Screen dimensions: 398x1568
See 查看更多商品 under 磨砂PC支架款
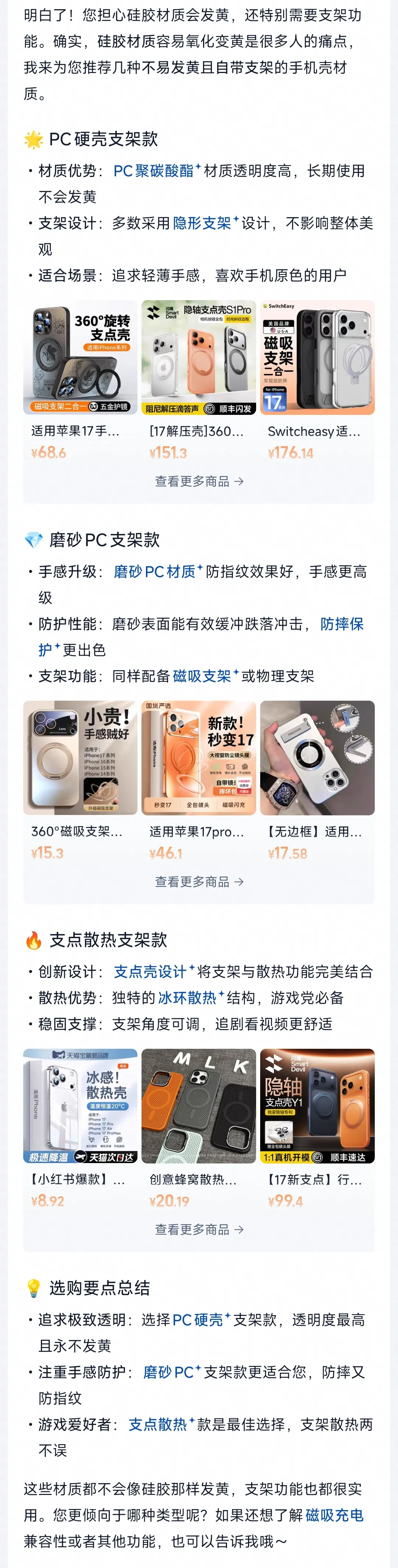(x=199, y=882)
